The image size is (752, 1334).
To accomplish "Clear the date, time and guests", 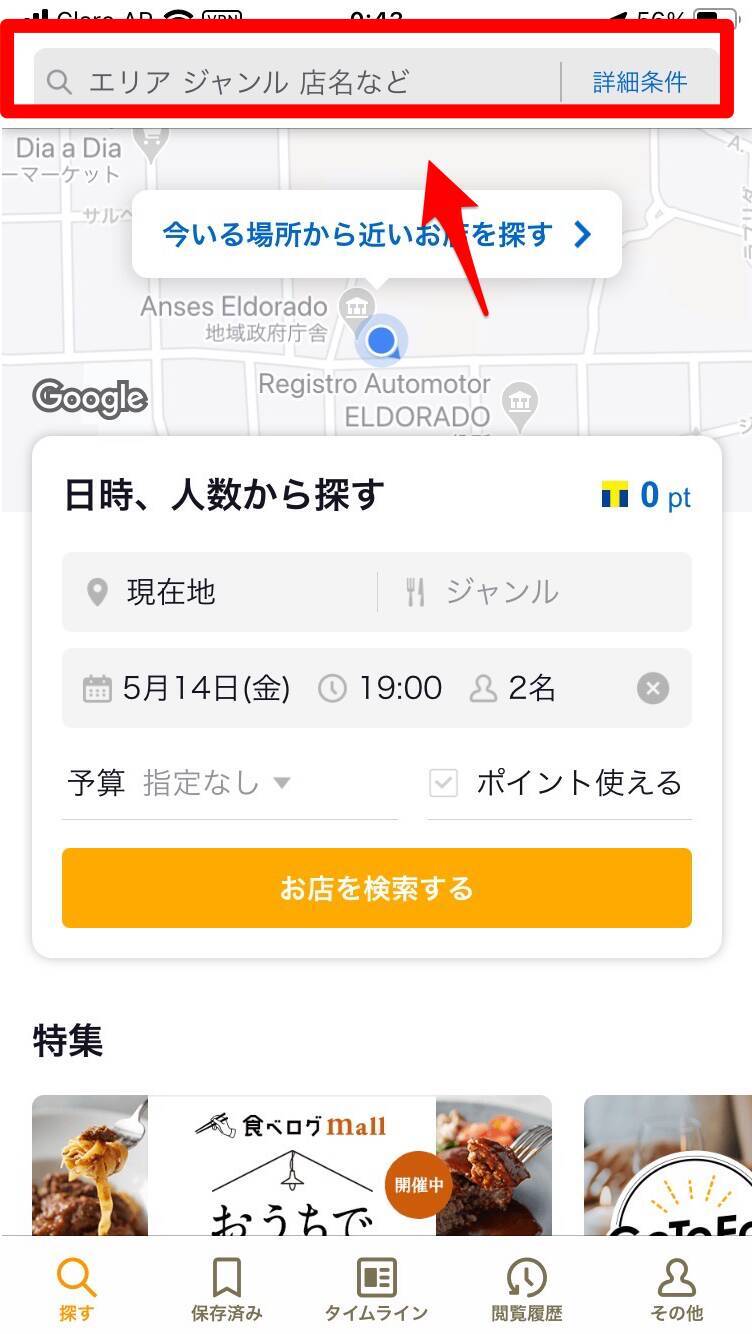I will (653, 688).
